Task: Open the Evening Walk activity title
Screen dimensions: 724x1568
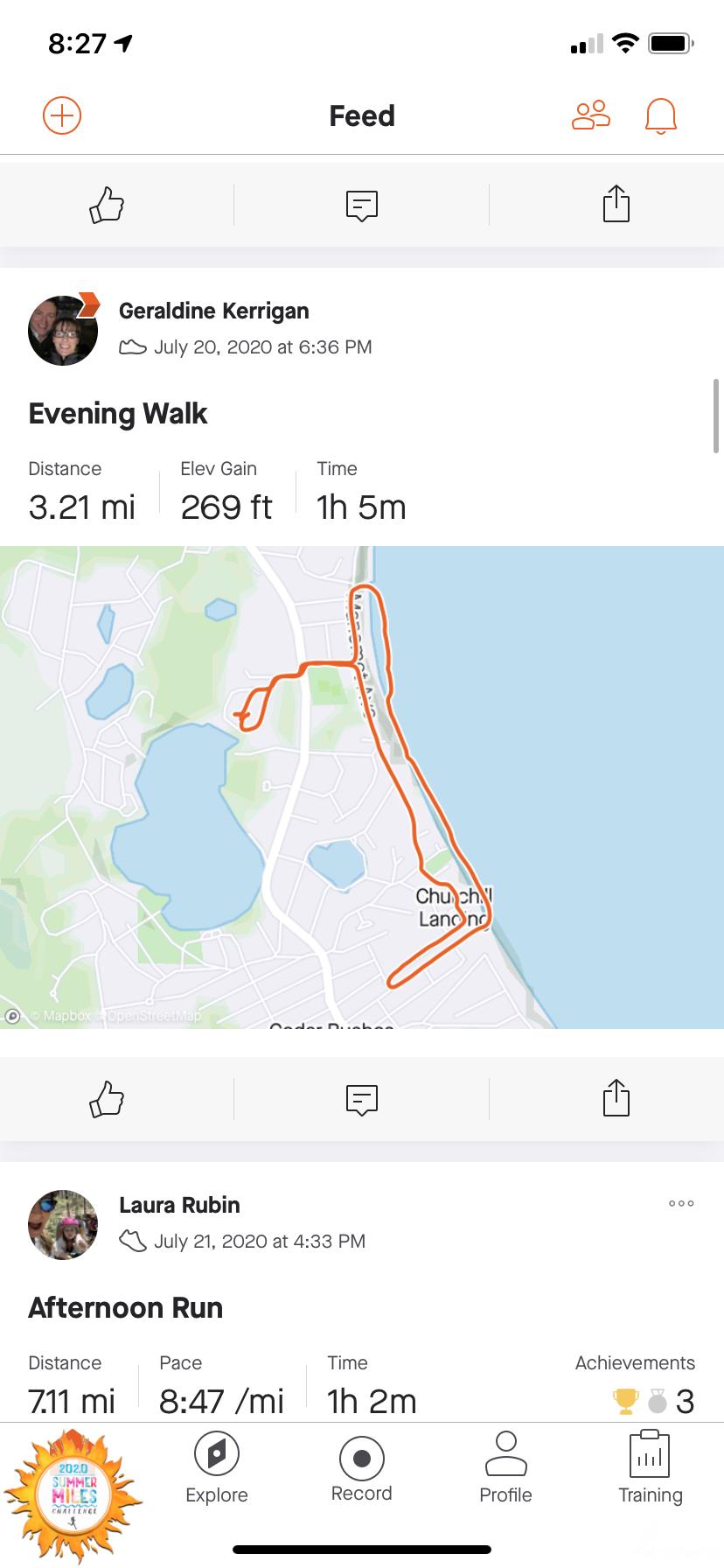Action: coord(118,413)
